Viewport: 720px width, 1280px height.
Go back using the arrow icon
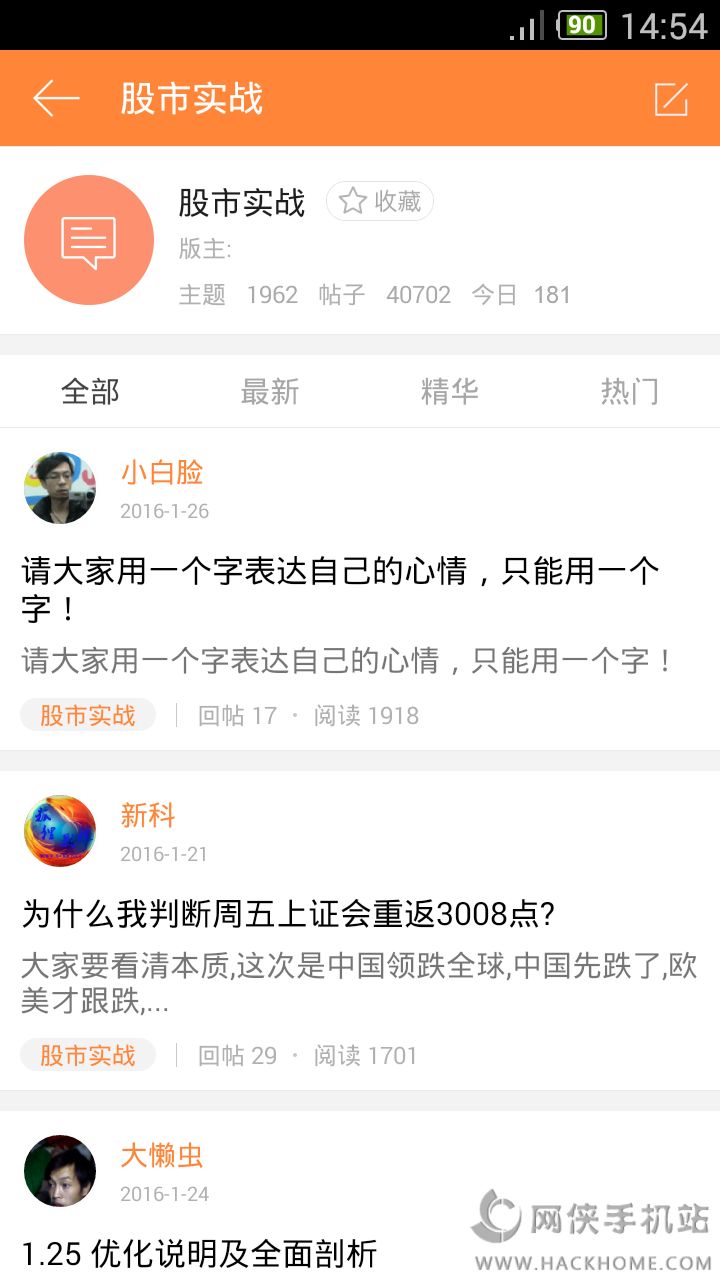(x=56, y=98)
